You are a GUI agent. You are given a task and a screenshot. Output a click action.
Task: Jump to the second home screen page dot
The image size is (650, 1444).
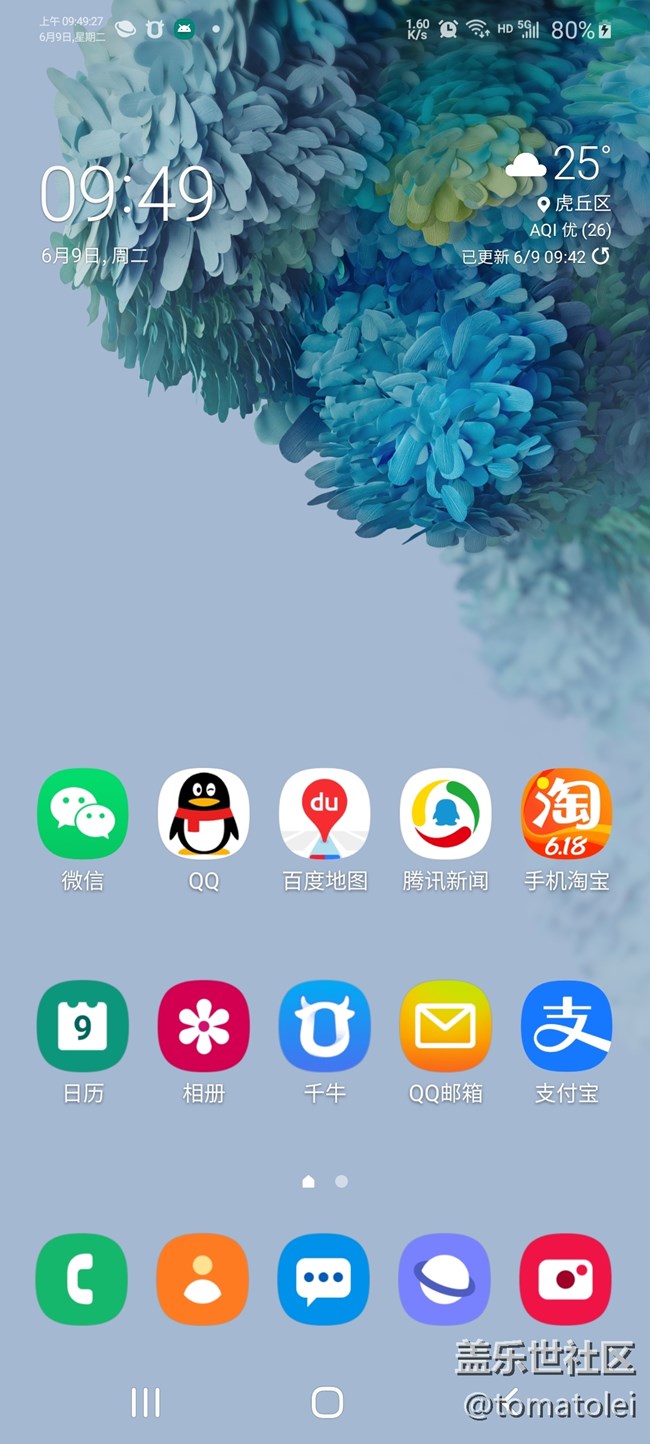point(341,1181)
